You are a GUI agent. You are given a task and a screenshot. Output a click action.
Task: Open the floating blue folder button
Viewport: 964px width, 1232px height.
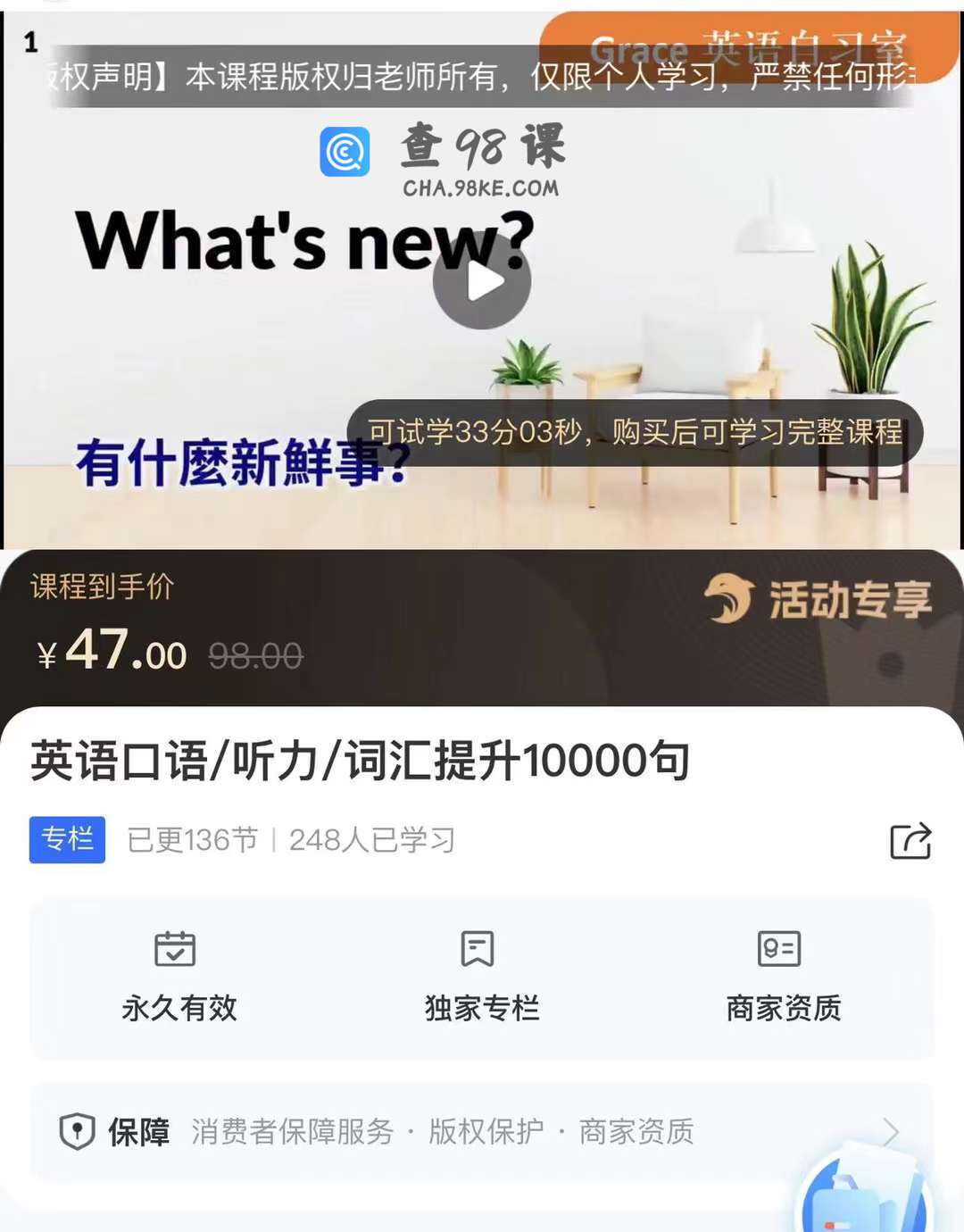point(866,1192)
